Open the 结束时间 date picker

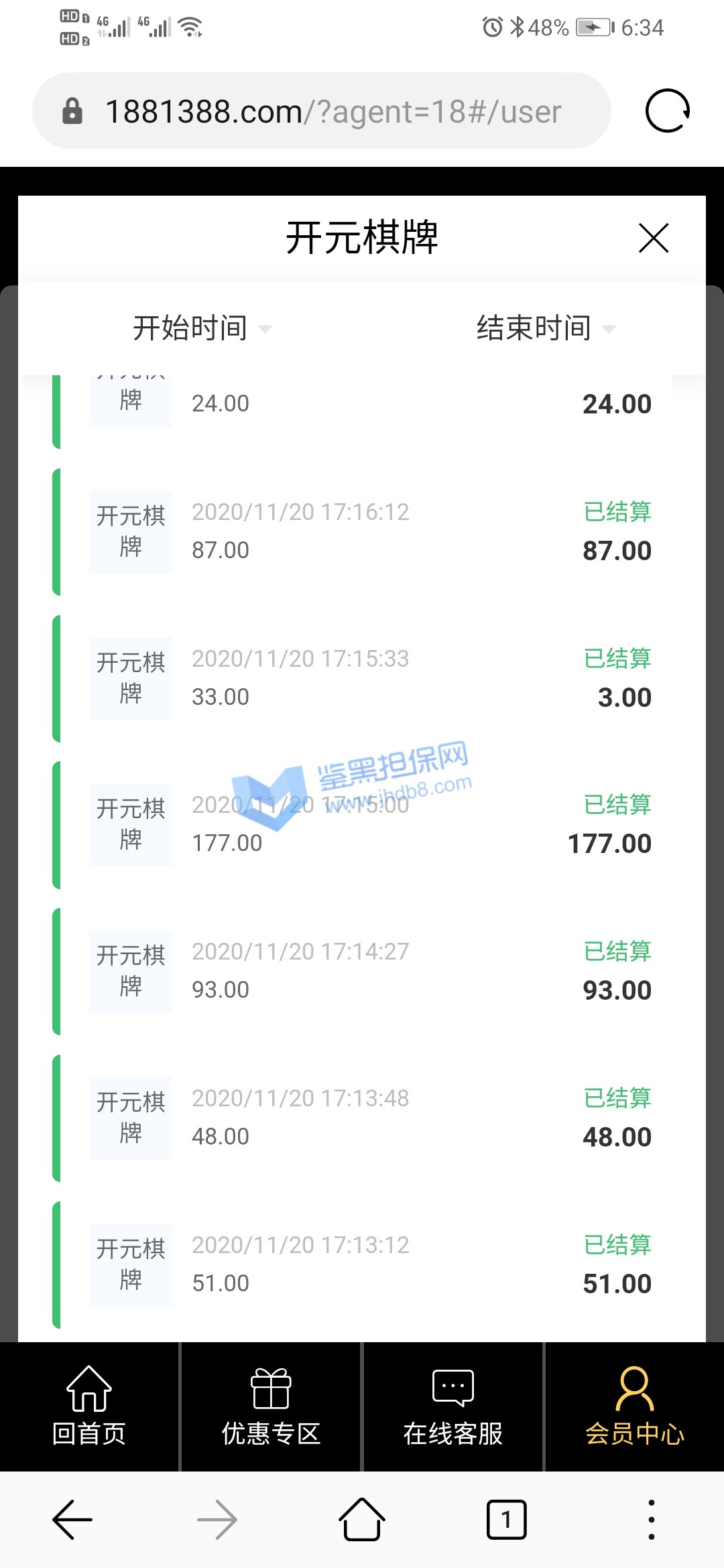point(545,328)
